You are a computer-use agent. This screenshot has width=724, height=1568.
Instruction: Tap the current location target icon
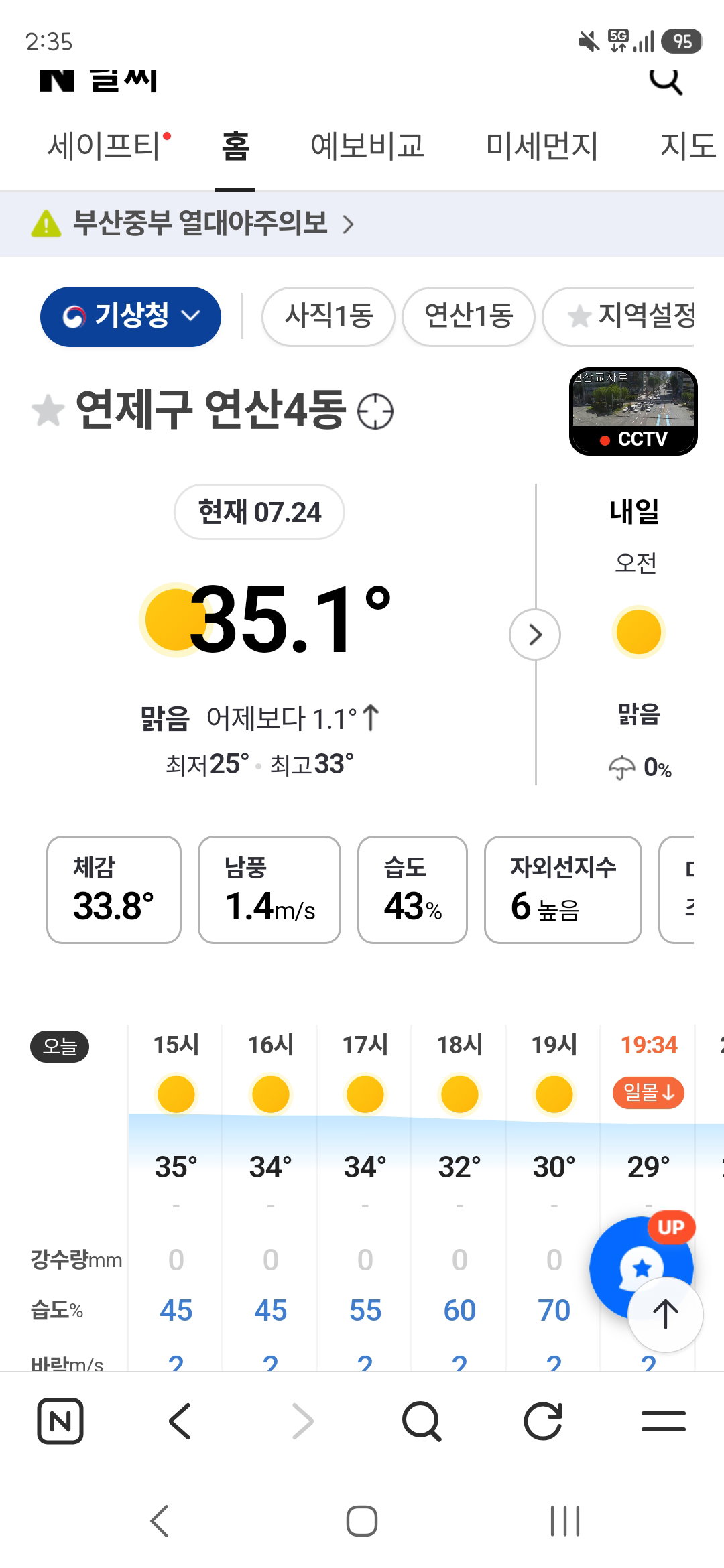click(375, 411)
